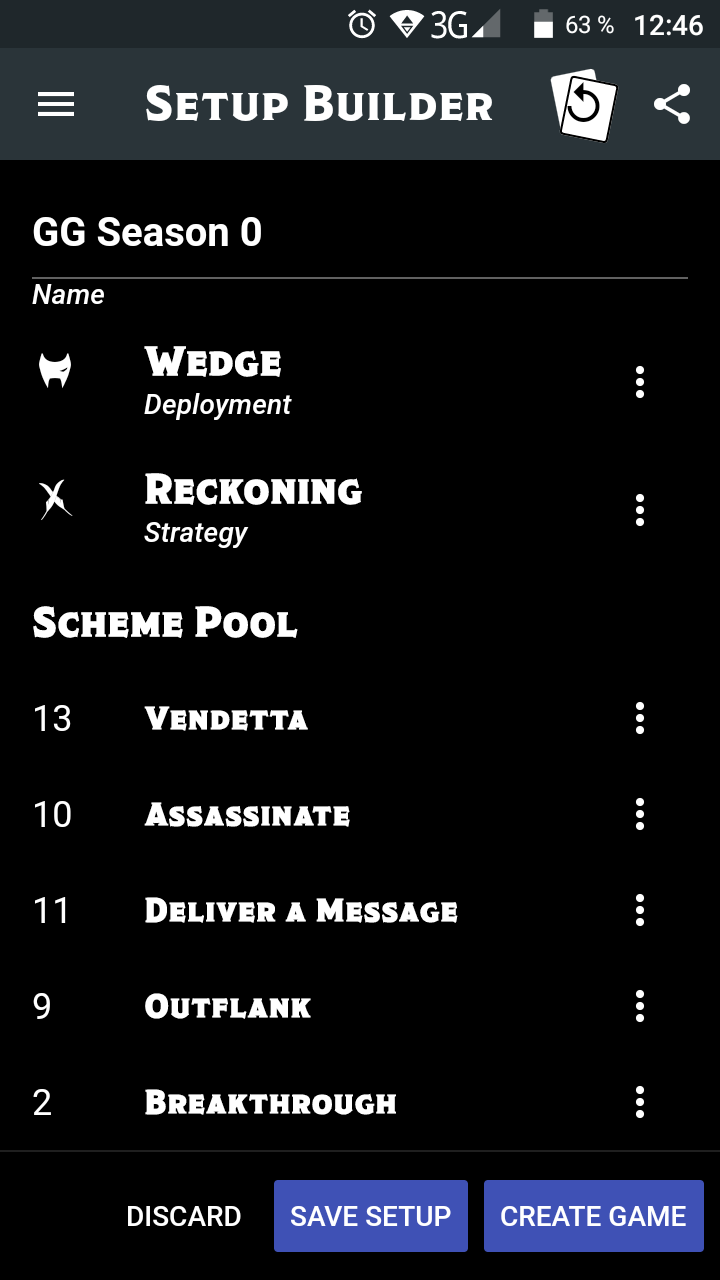720x1280 pixels.
Task: Open the options menu for Assassinate
Action: [x=640, y=814]
